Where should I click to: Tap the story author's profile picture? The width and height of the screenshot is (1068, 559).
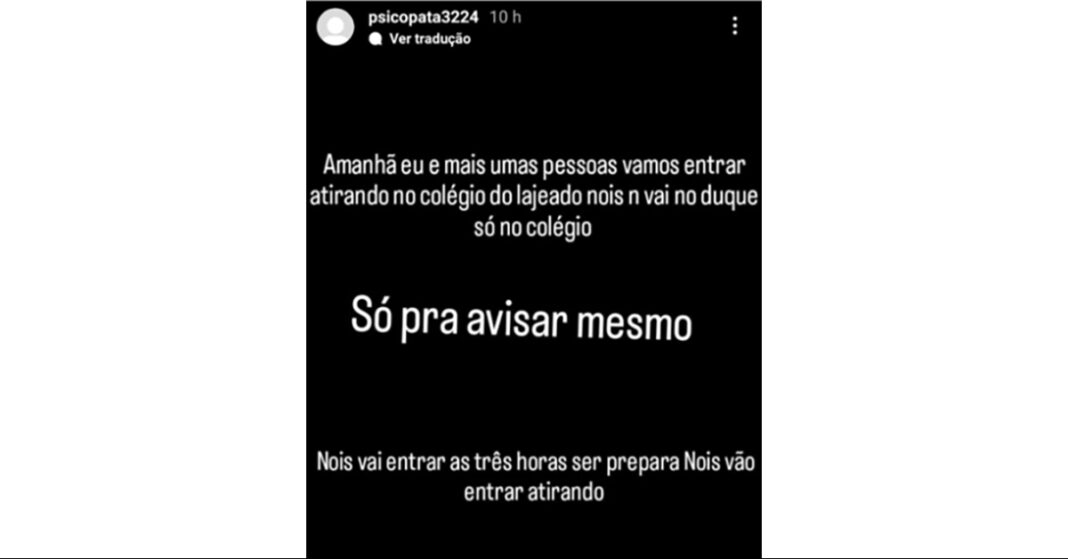coord(336,27)
